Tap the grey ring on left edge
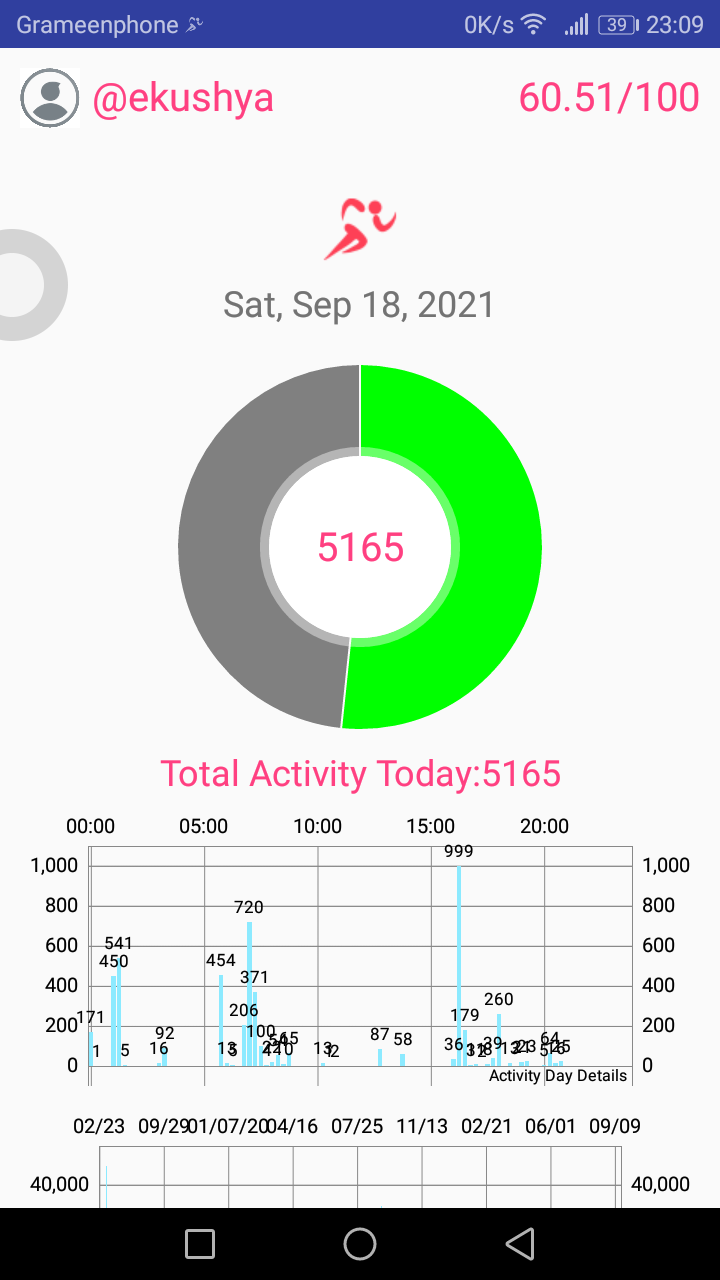The width and height of the screenshot is (720, 1280). [x=30, y=285]
